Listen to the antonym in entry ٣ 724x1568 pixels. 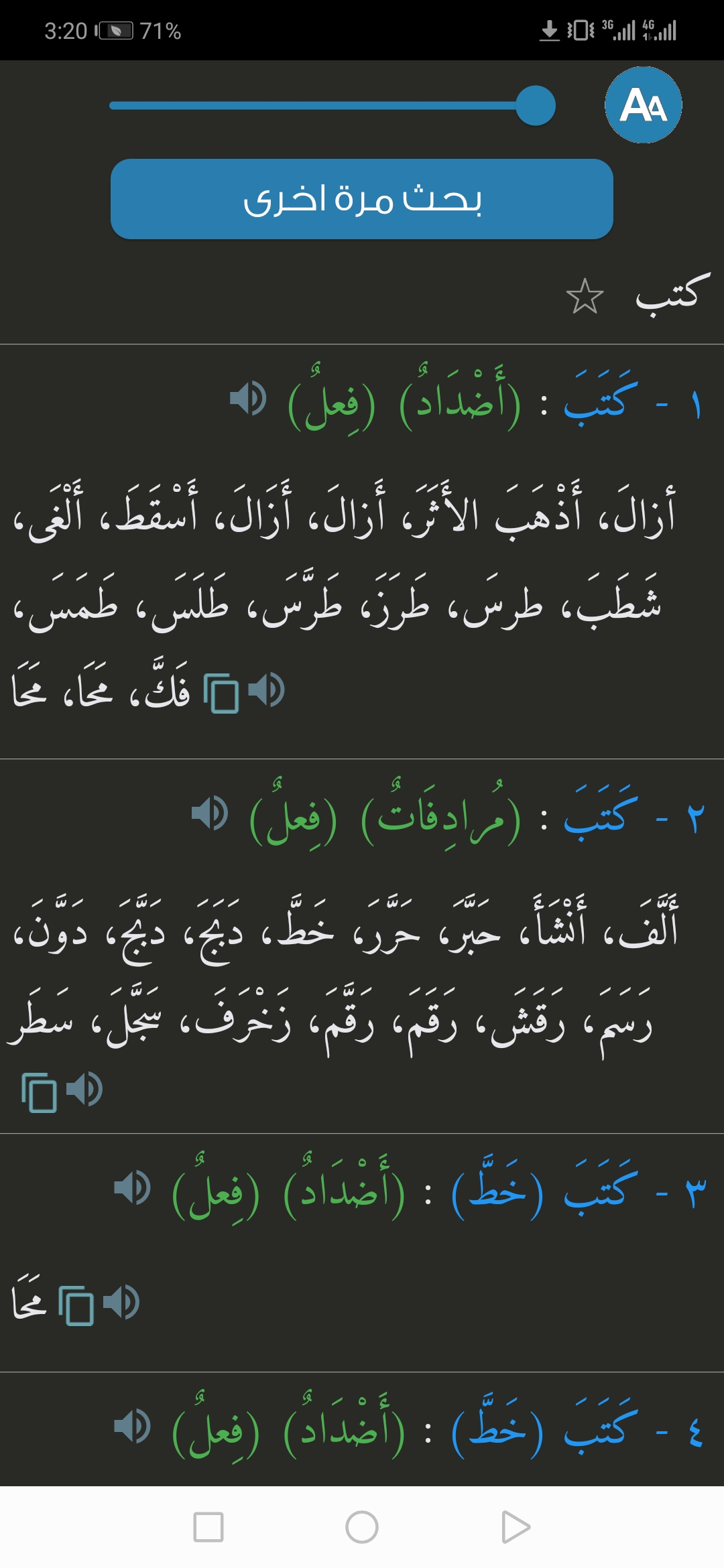pos(121,1303)
